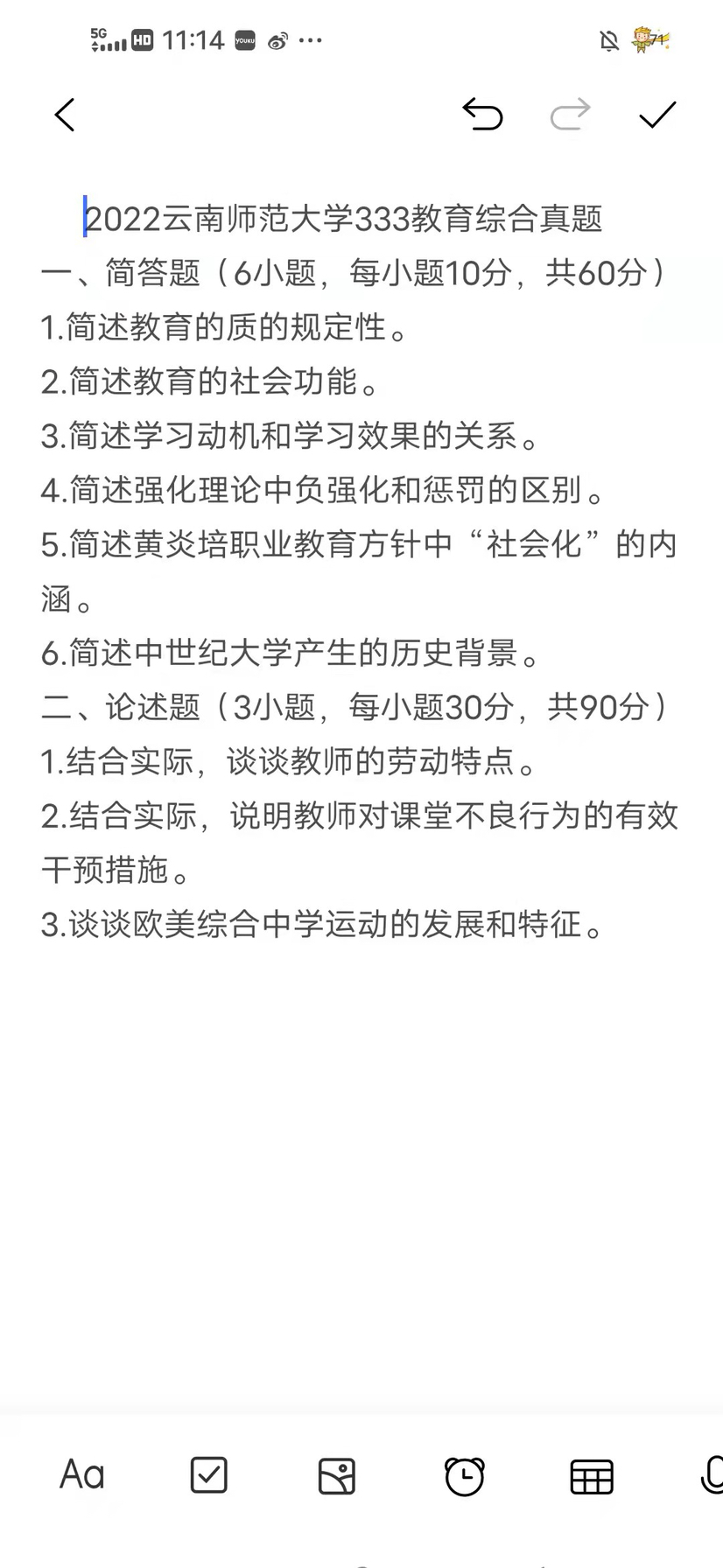The height and width of the screenshot is (1568, 723).
Task: Undo the last edit
Action: click(x=482, y=115)
